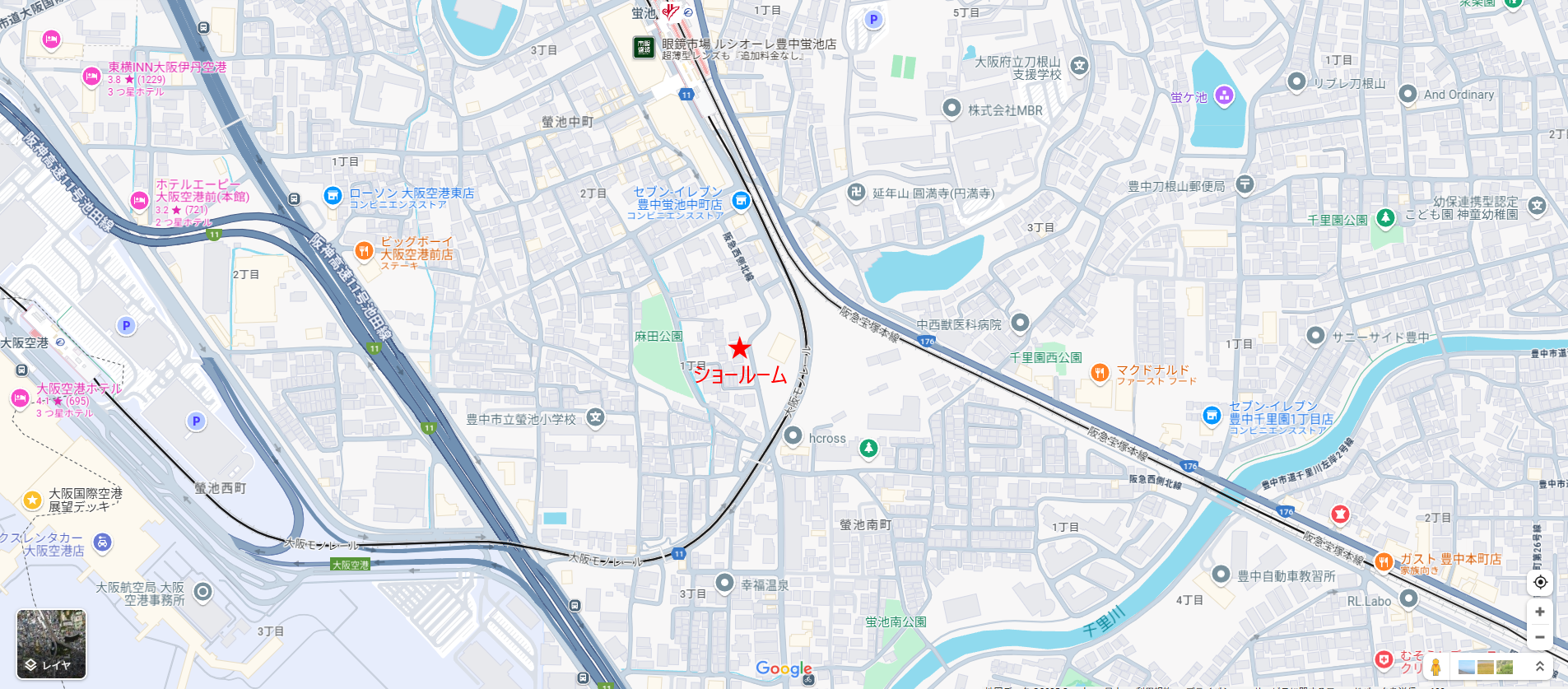1568x689 pixels.
Task: Open 眼鏡市場 ルシオーレ豊中蛍池店 marker
Action: (x=644, y=47)
